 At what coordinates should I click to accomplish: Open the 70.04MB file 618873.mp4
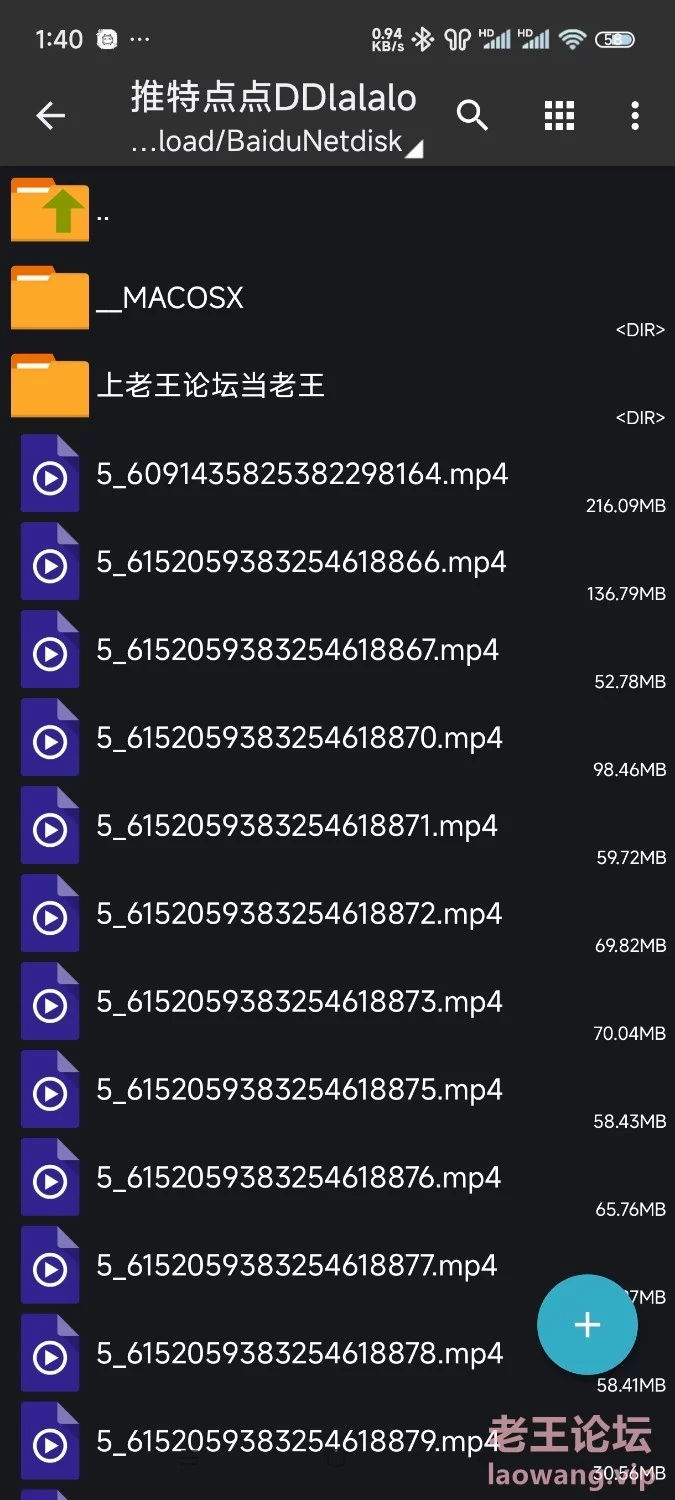(298, 1002)
